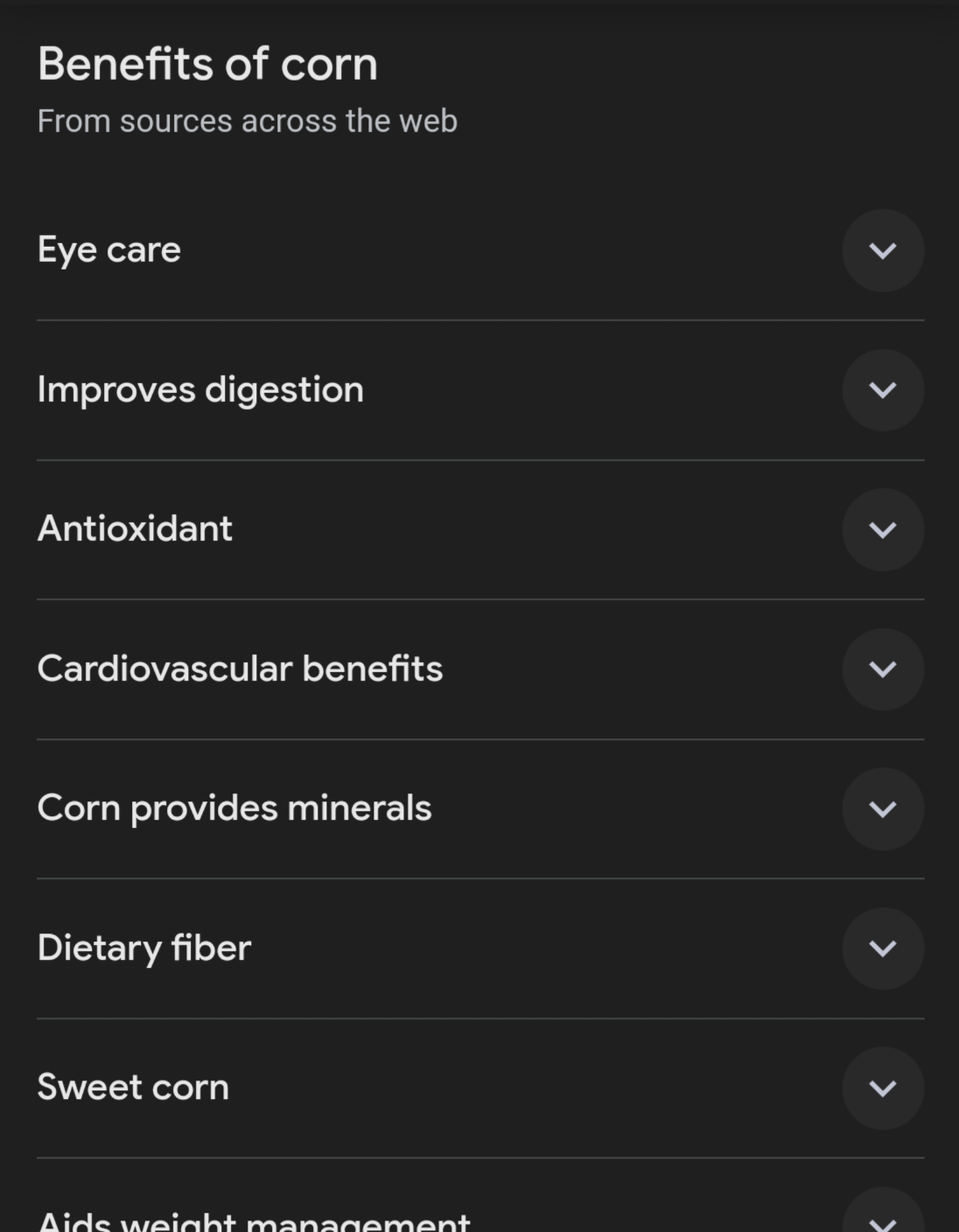Open the Aids weight management chevron

883,1219
